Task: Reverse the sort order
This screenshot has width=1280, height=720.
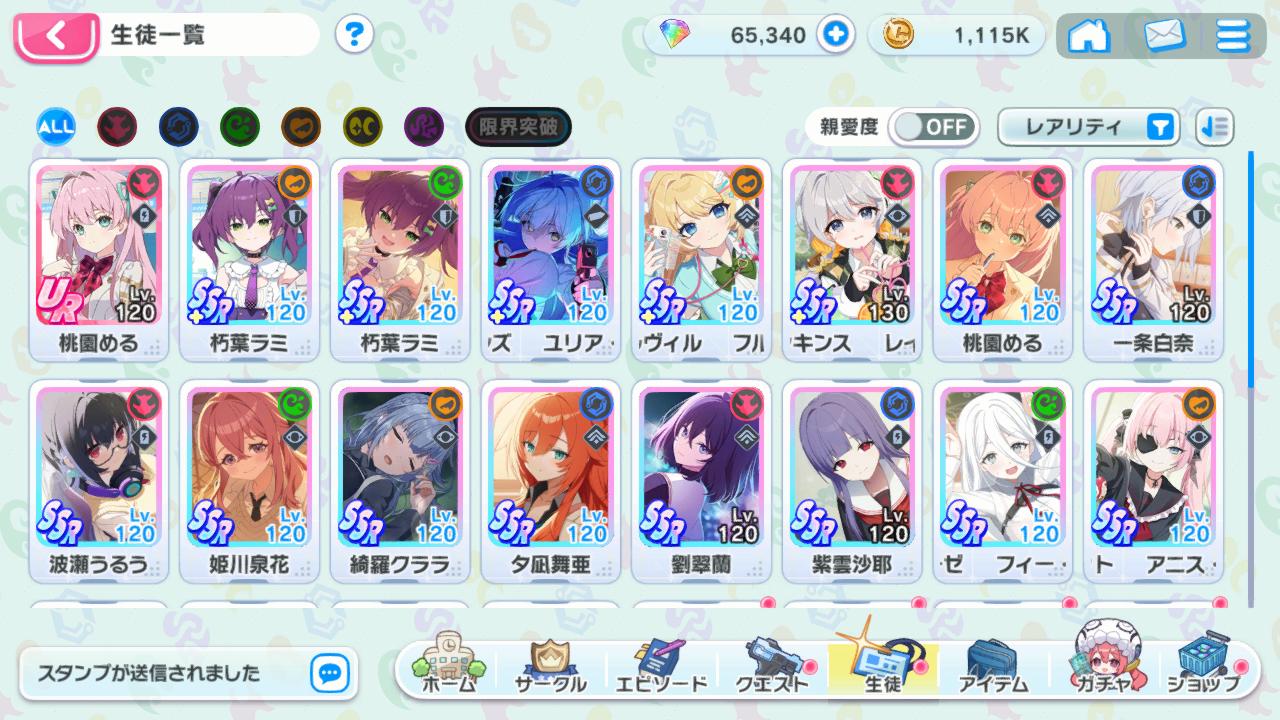Action: coord(1215,127)
